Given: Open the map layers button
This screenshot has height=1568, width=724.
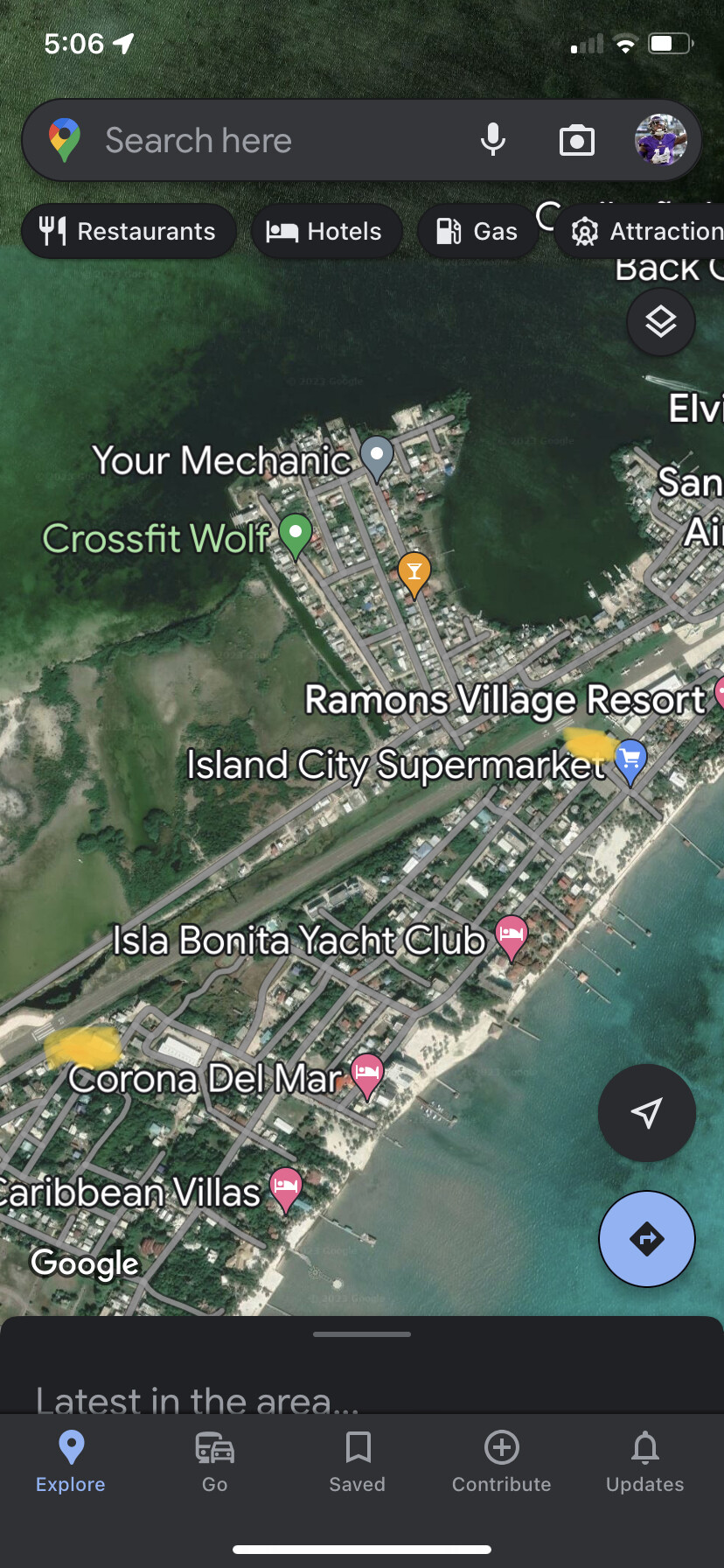Looking at the screenshot, I should (661, 322).
